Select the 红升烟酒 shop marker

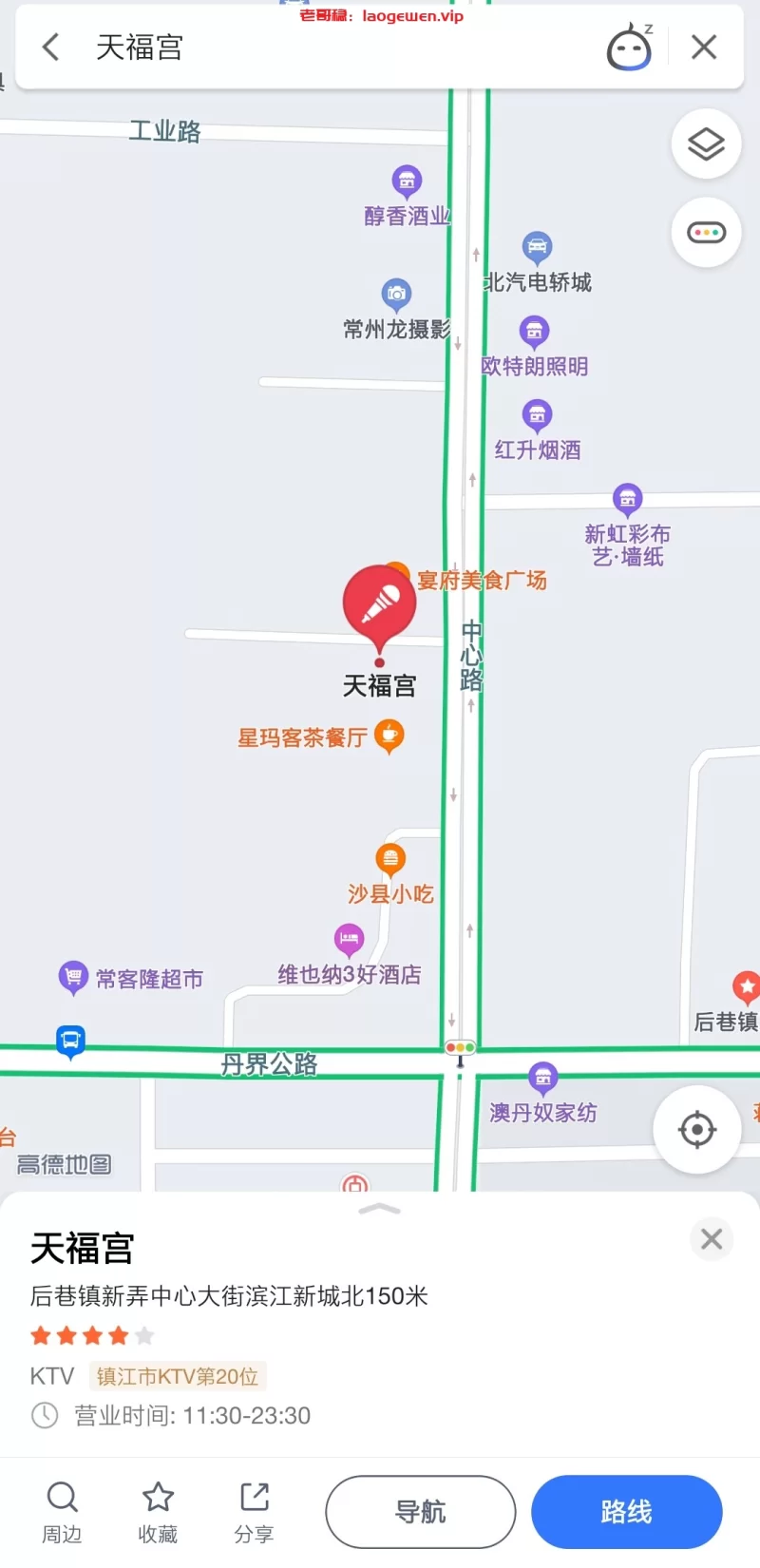[537, 415]
